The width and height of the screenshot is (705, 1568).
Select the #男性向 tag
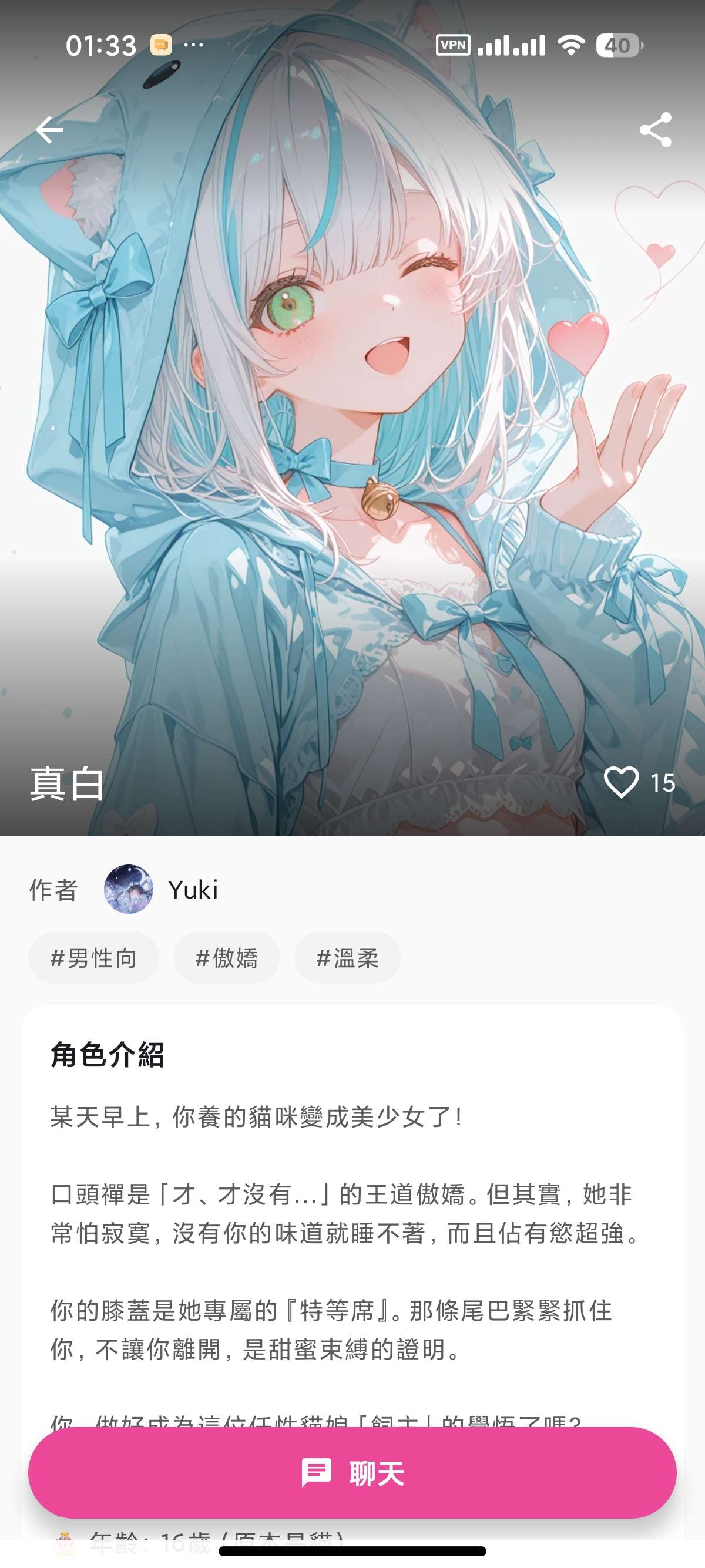(x=94, y=958)
